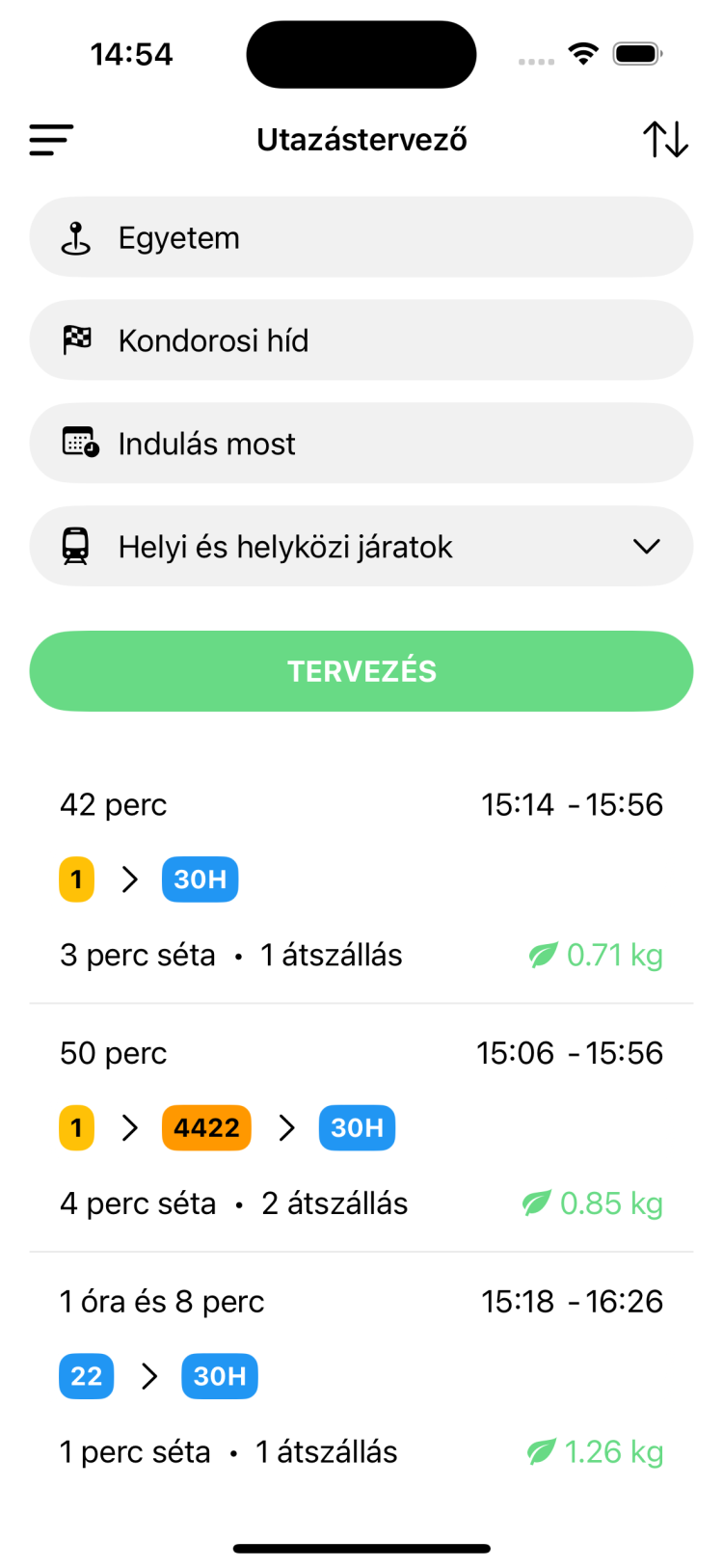Open the 42 perc route option
The height and width of the screenshot is (1568, 723).
pyautogui.click(x=361, y=879)
